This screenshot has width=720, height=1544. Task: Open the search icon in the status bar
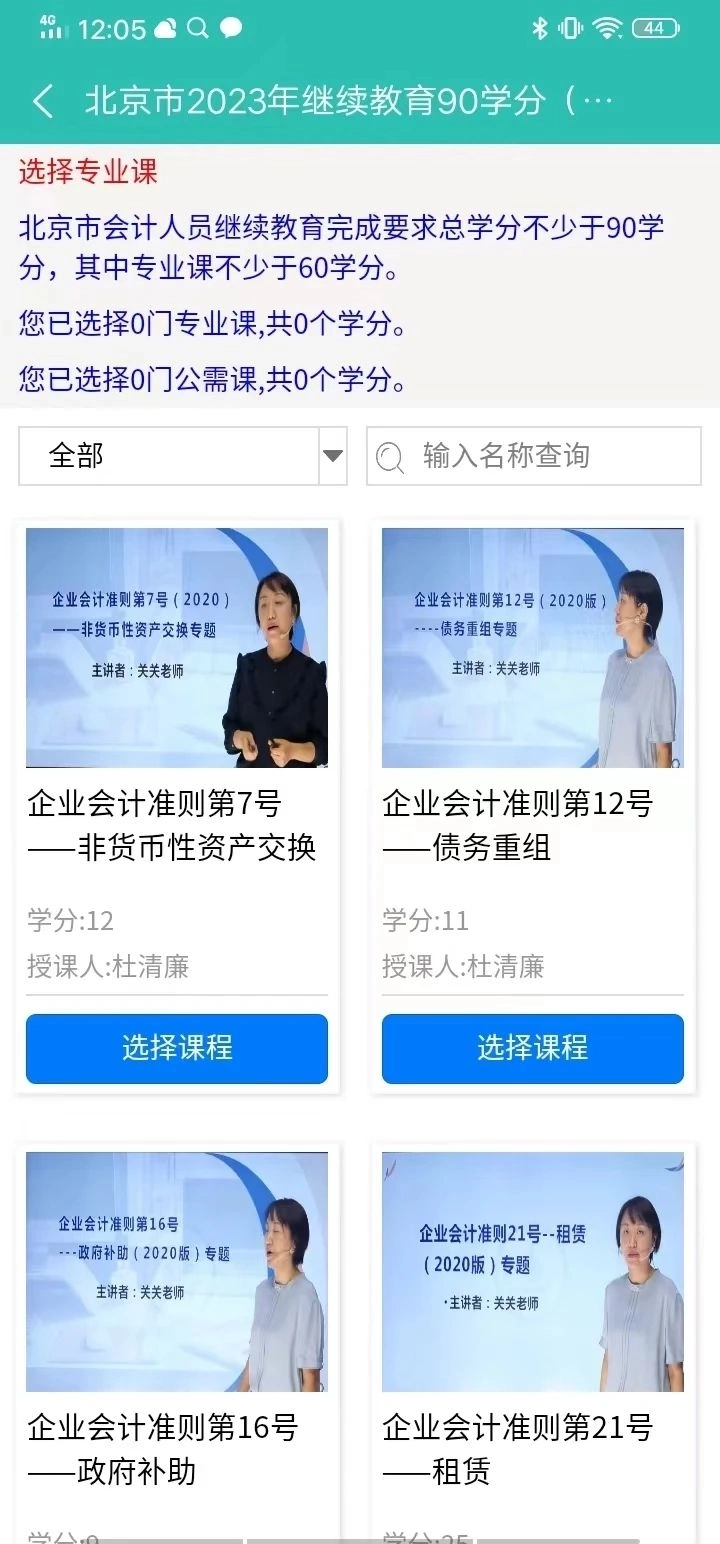tap(197, 29)
